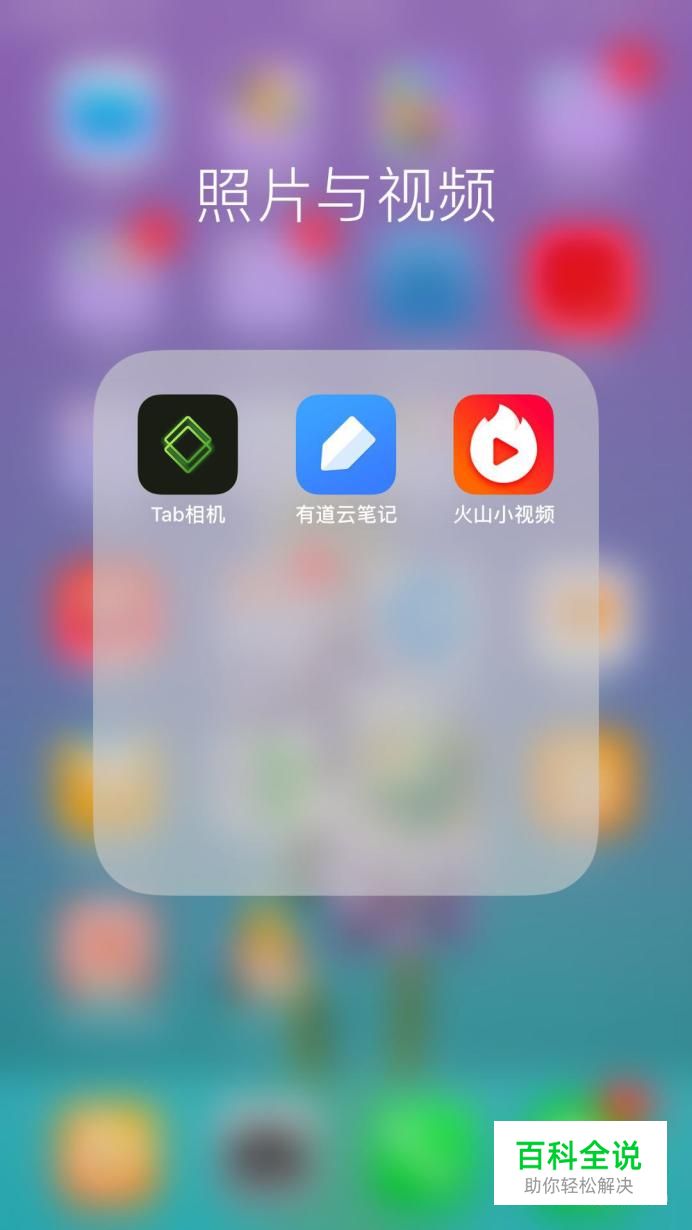Open the Tab相机 app
Viewport: 692px width, 1230px height.
188,445
